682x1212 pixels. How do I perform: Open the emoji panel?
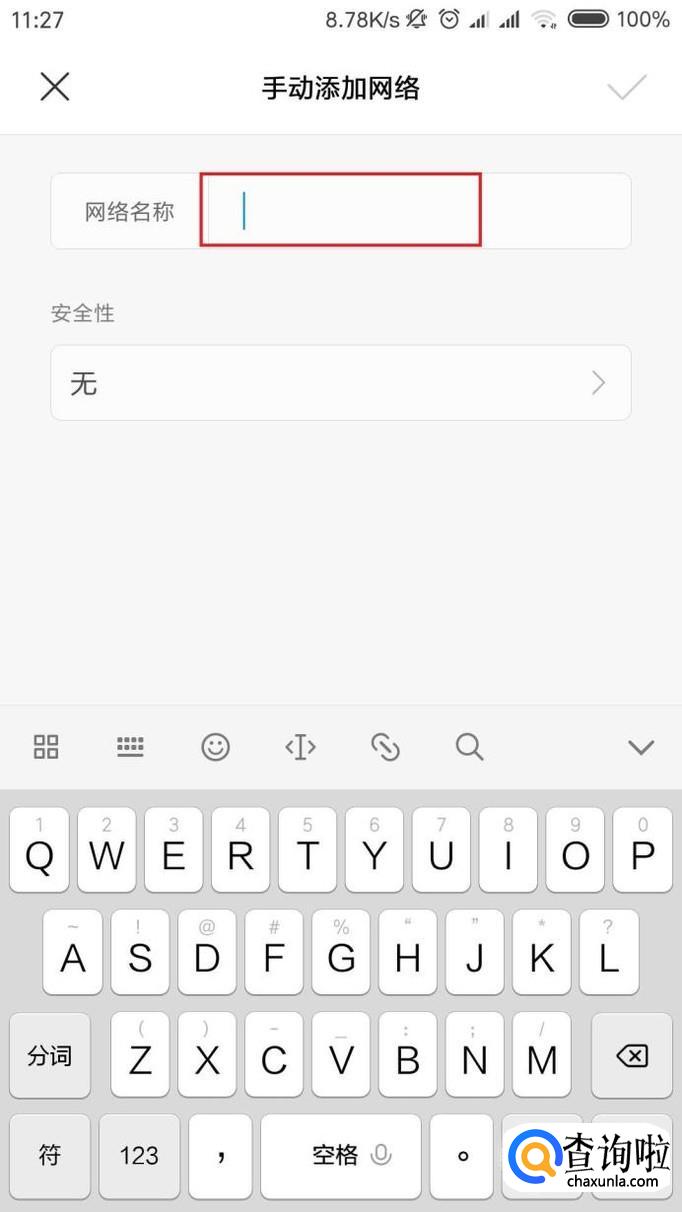pyautogui.click(x=215, y=746)
